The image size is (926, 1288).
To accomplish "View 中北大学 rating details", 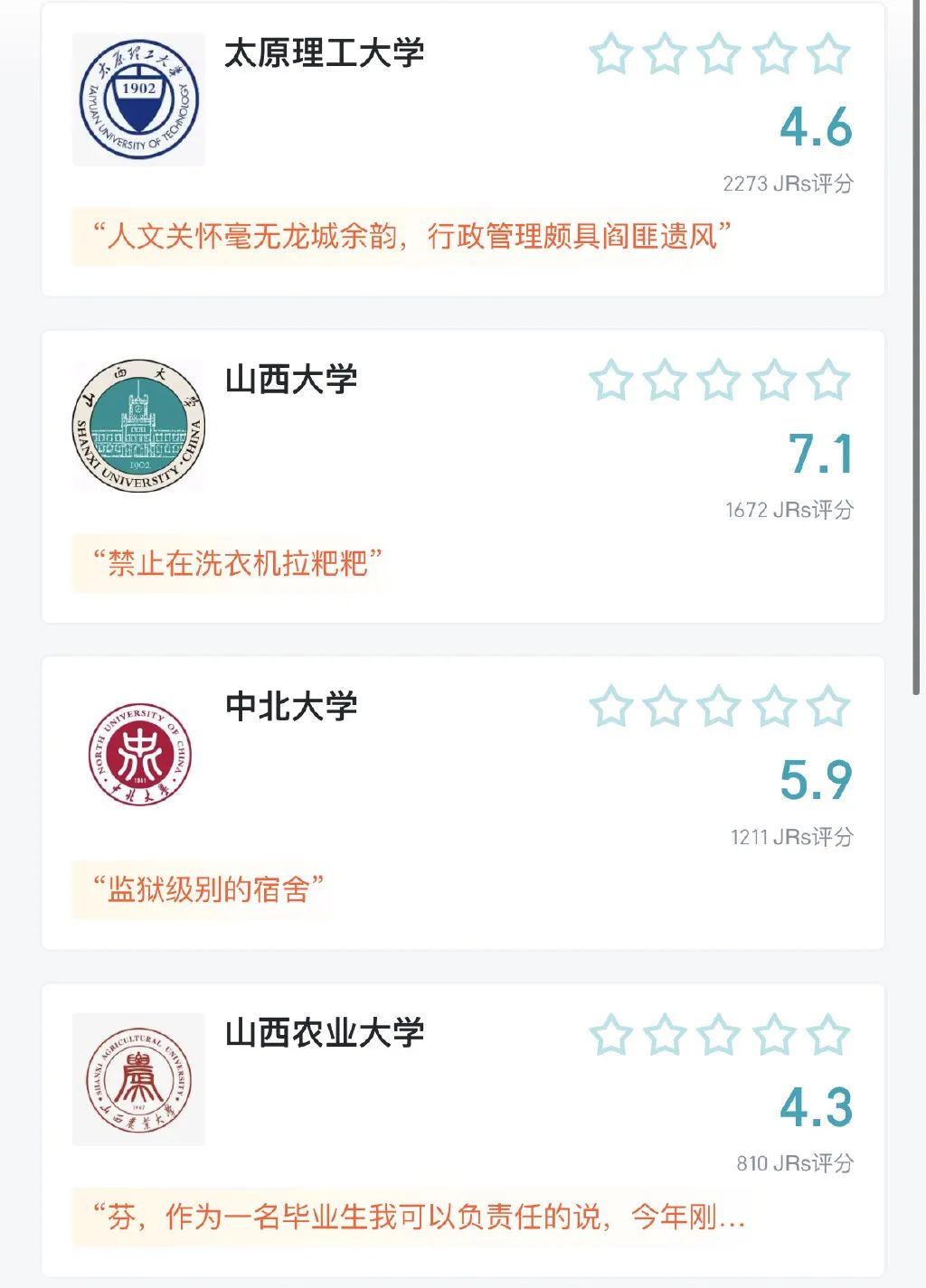I will [291, 707].
